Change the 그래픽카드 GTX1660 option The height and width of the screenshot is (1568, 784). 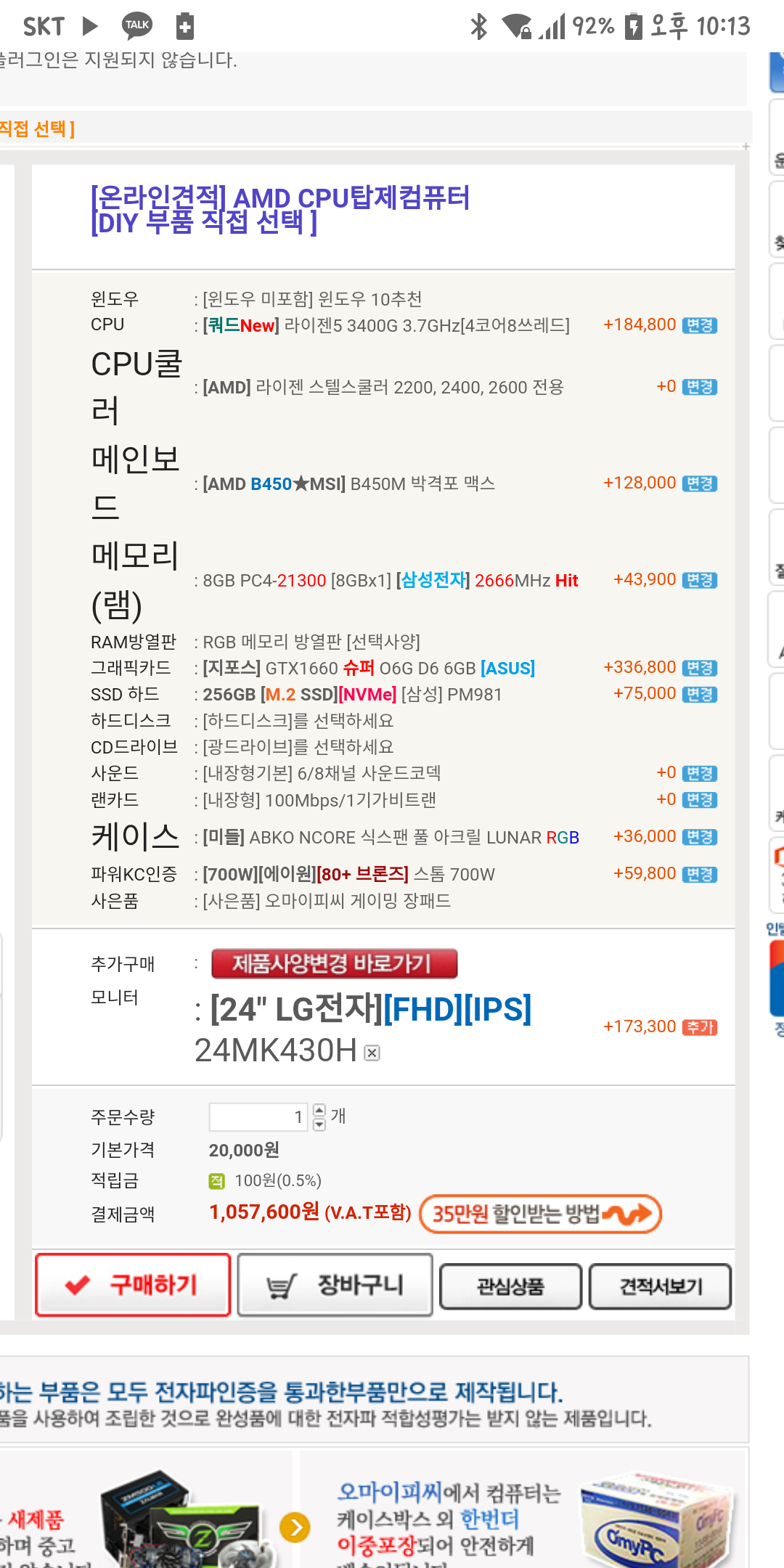(x=700, y=668)
